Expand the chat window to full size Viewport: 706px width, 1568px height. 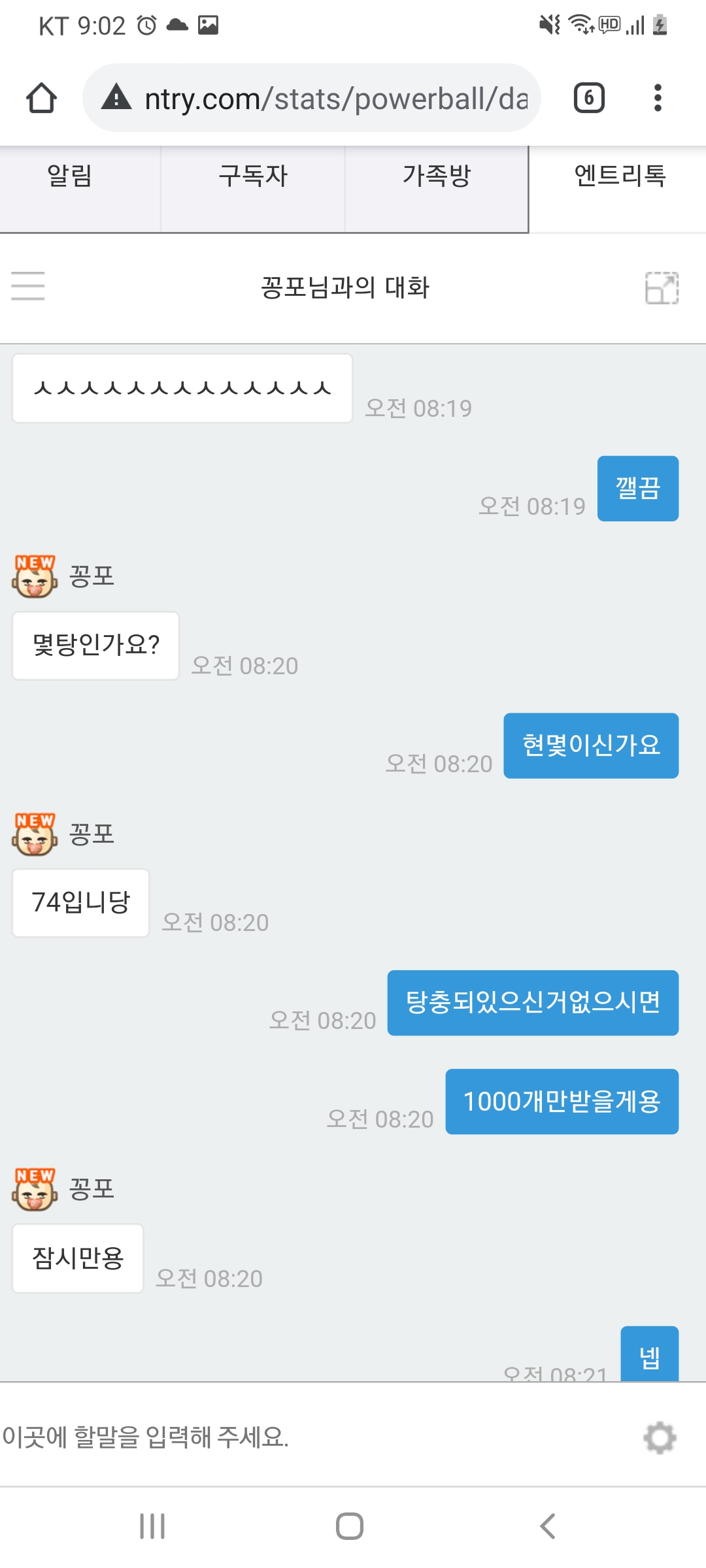pyautogui.click(x=662, y=288)
